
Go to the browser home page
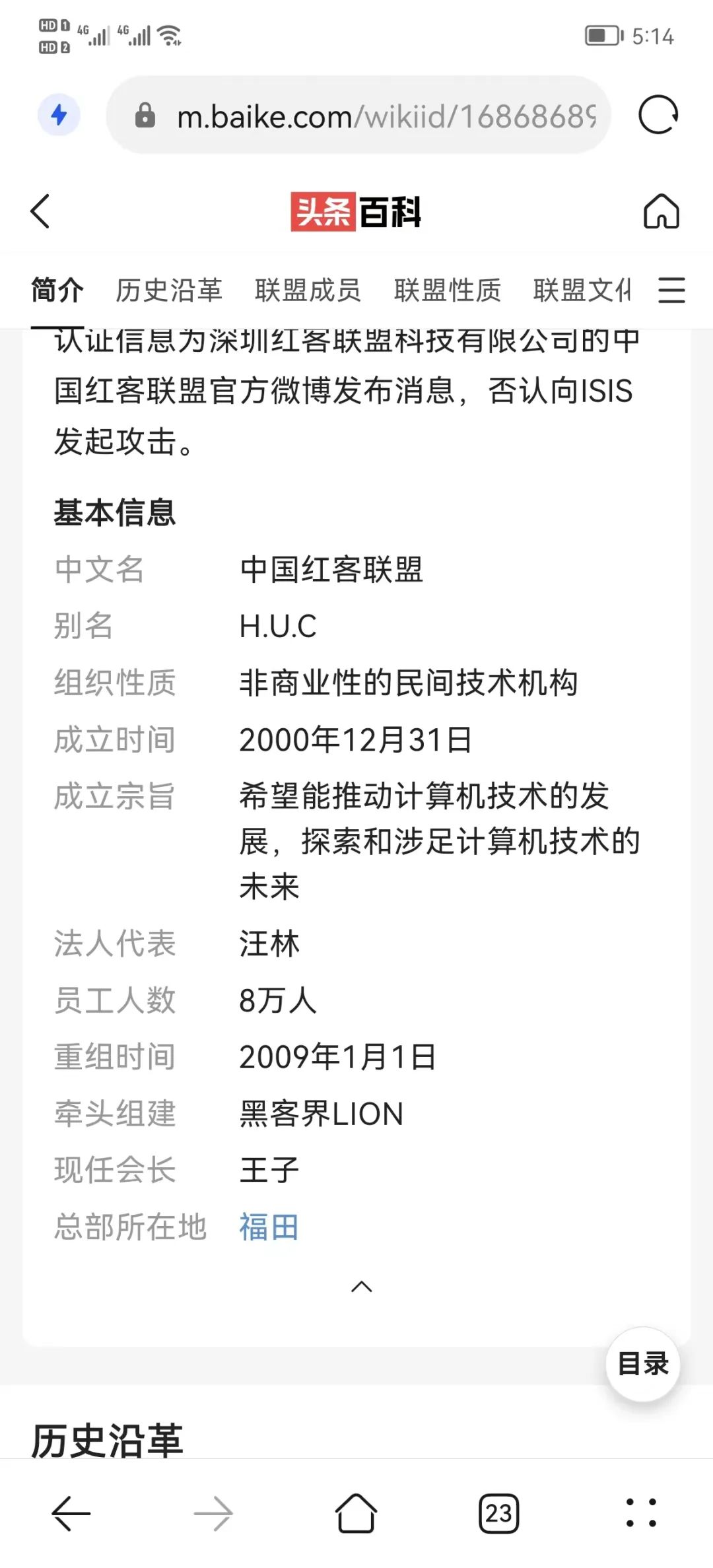356,1513
